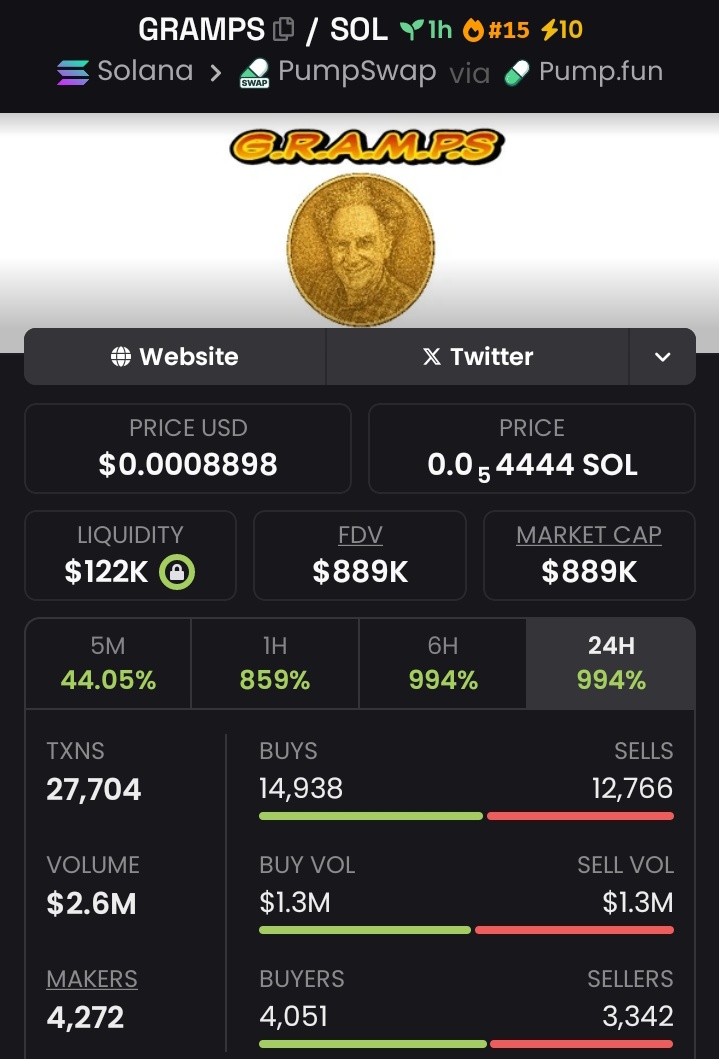Open the FDV explanation

click(360, 535)
